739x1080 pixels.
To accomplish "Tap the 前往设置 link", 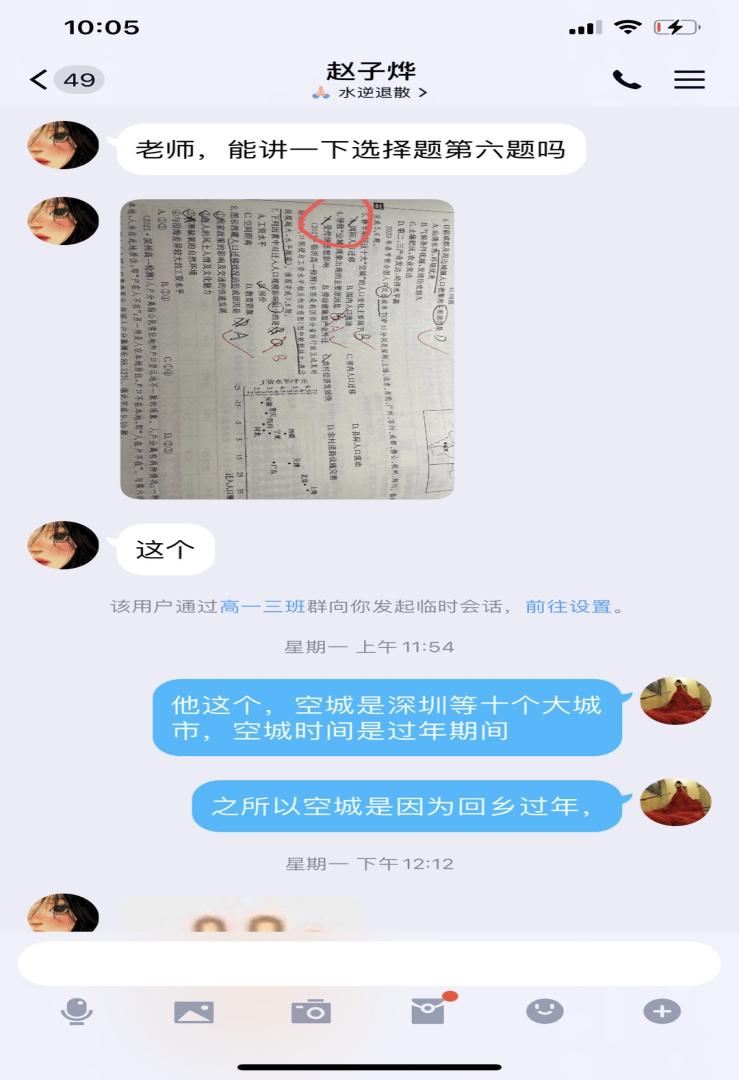I will tap(568, 606).
